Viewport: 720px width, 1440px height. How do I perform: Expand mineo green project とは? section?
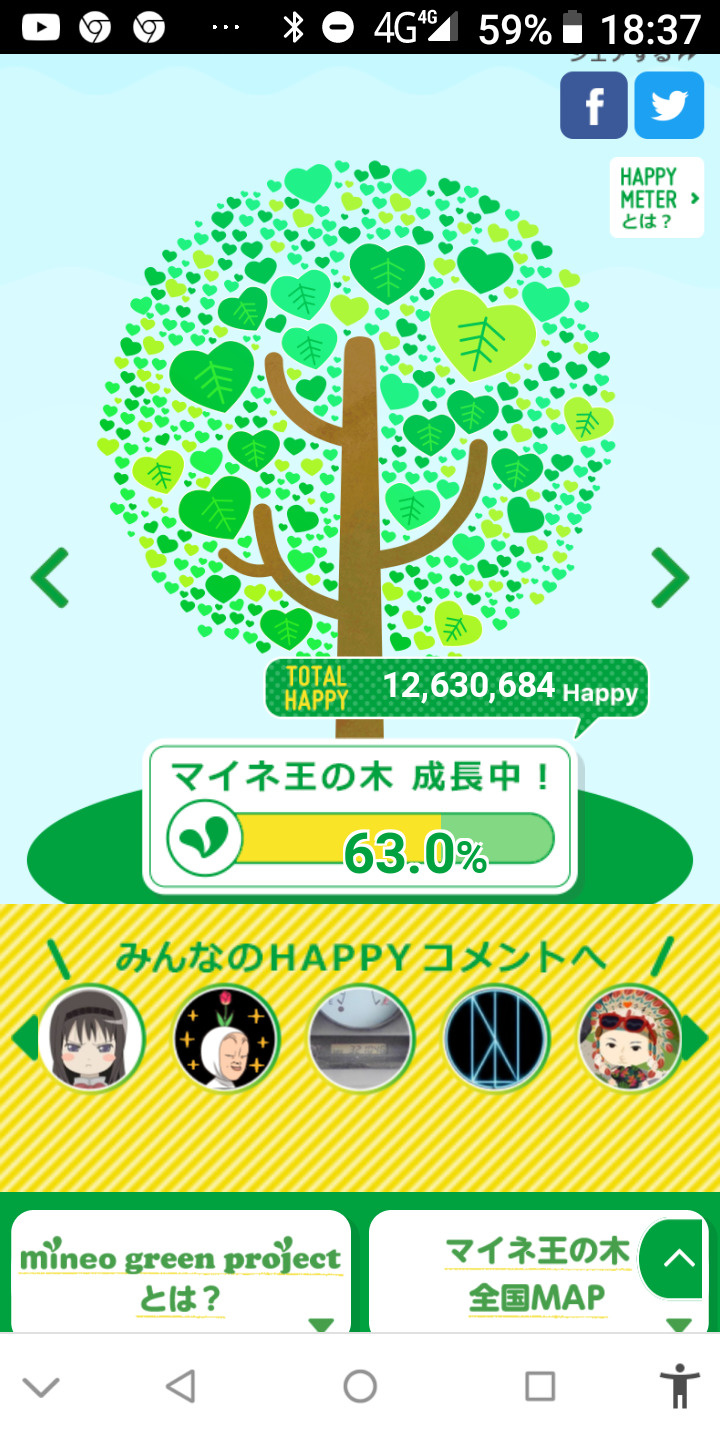click(x=181, y=1275)
